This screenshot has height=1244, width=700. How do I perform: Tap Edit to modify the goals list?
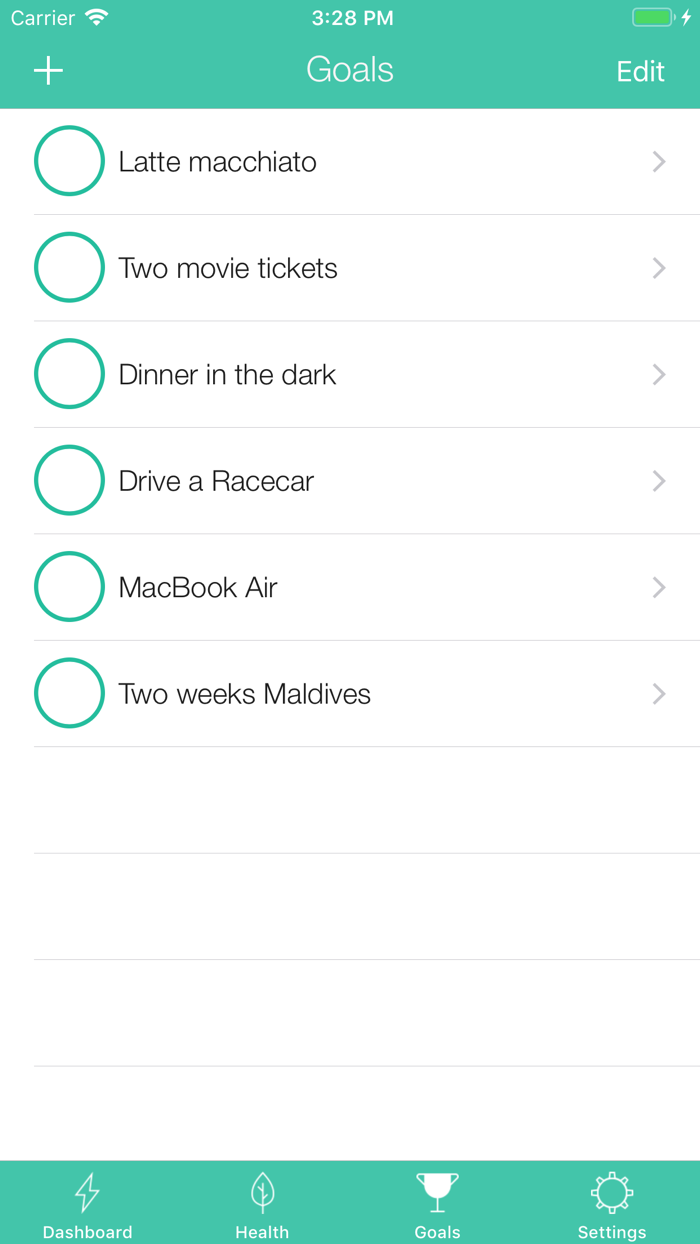pos(640,71)
